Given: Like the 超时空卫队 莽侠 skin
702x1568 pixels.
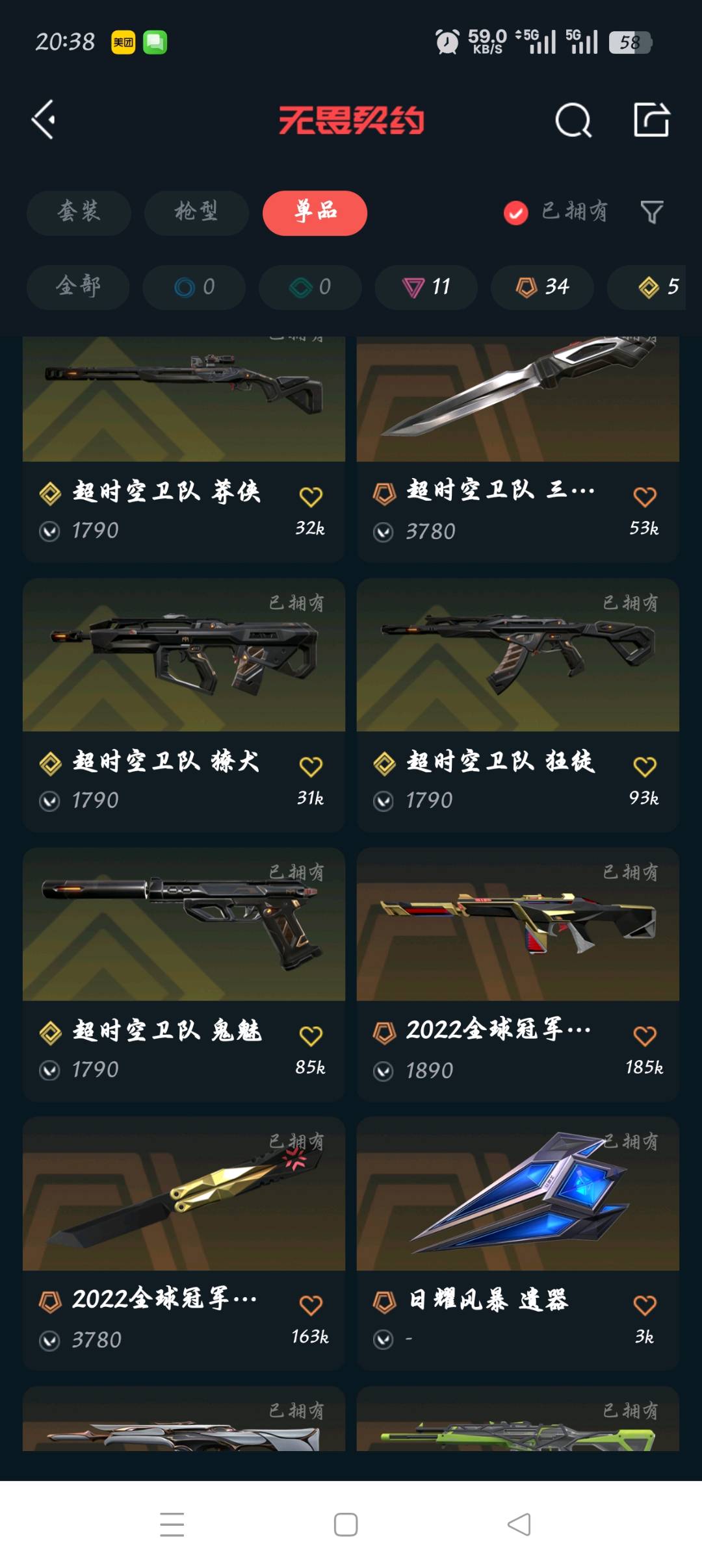Looking at the screenshot, I should (x=311, y=496).
